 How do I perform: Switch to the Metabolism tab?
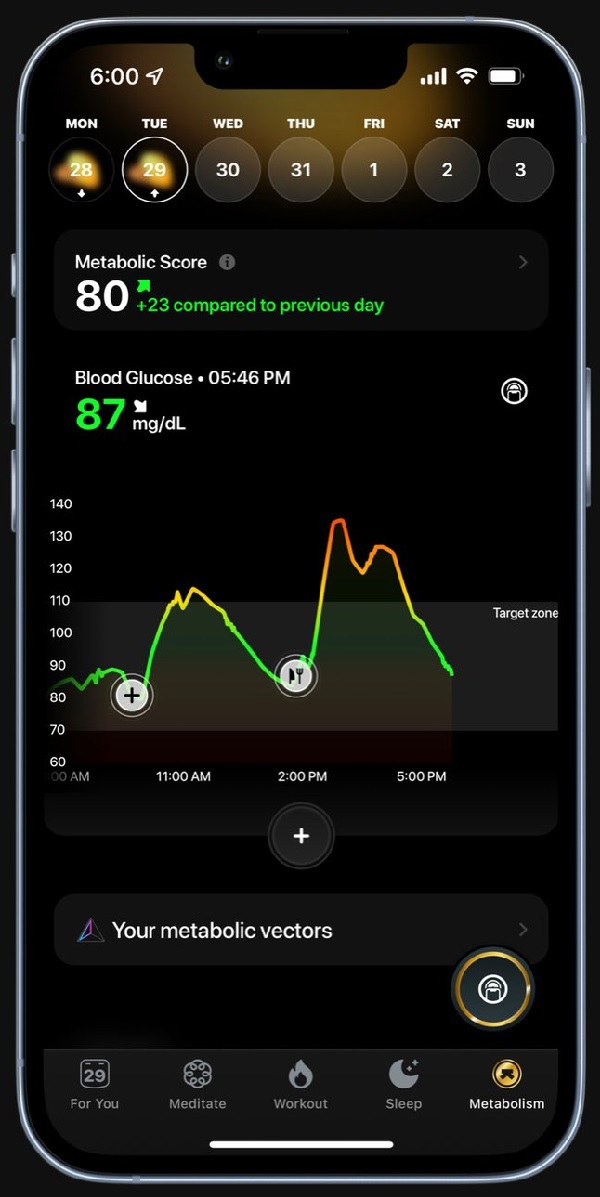click(x=507, y=1085)
